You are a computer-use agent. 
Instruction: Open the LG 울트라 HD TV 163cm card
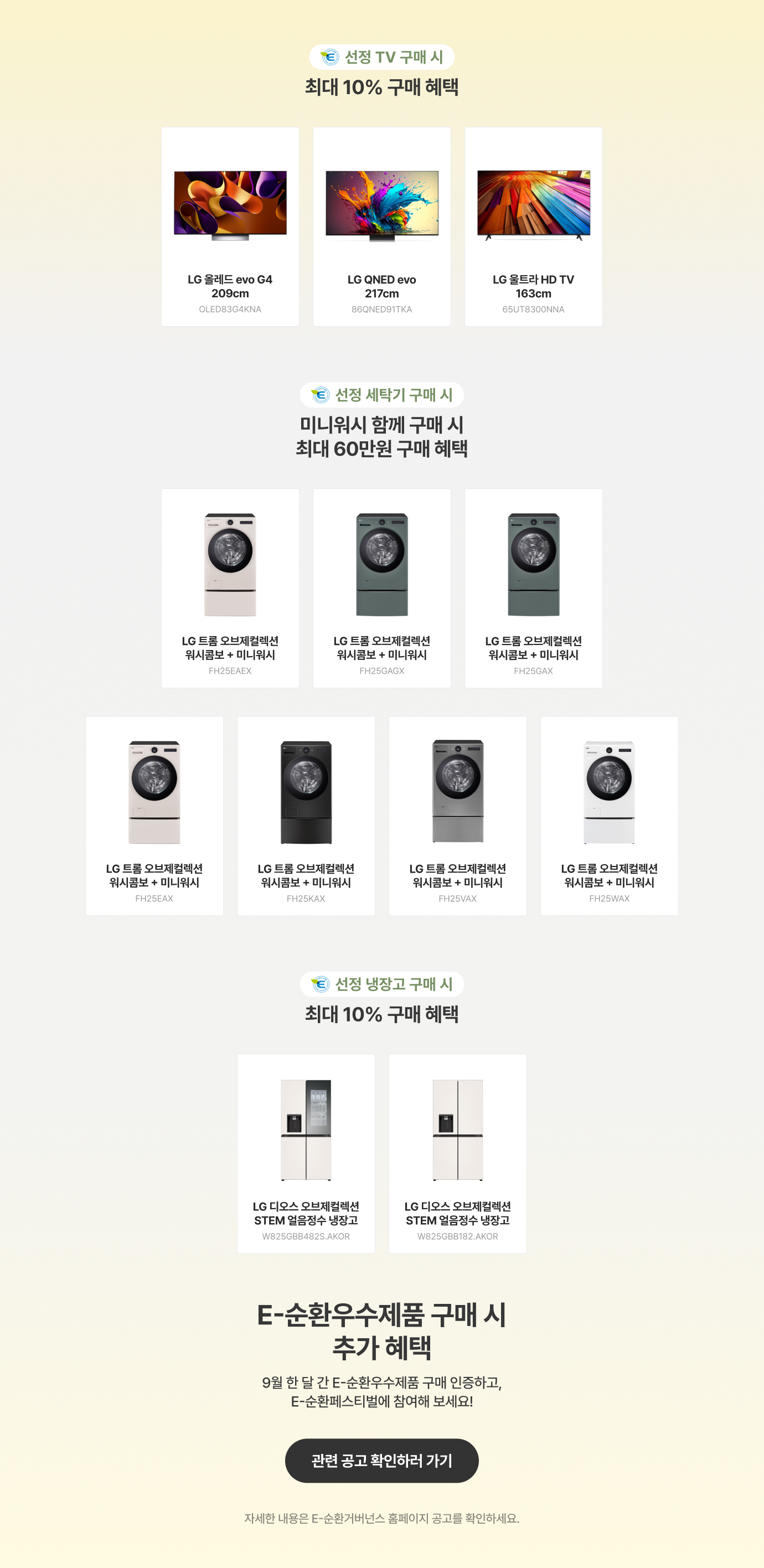tap(533, 226)
